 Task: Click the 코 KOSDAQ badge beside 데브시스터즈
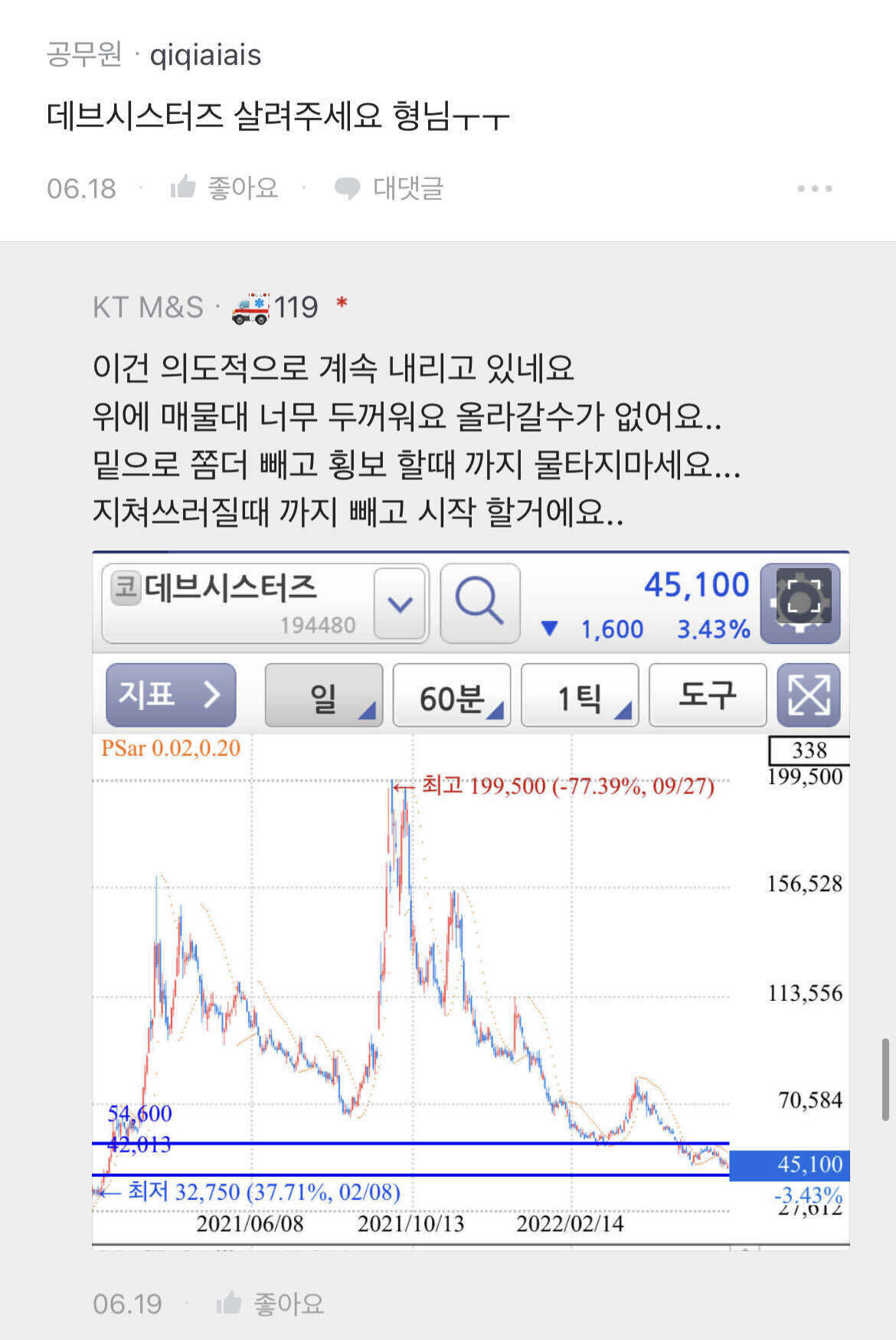(x=127, y=586)
